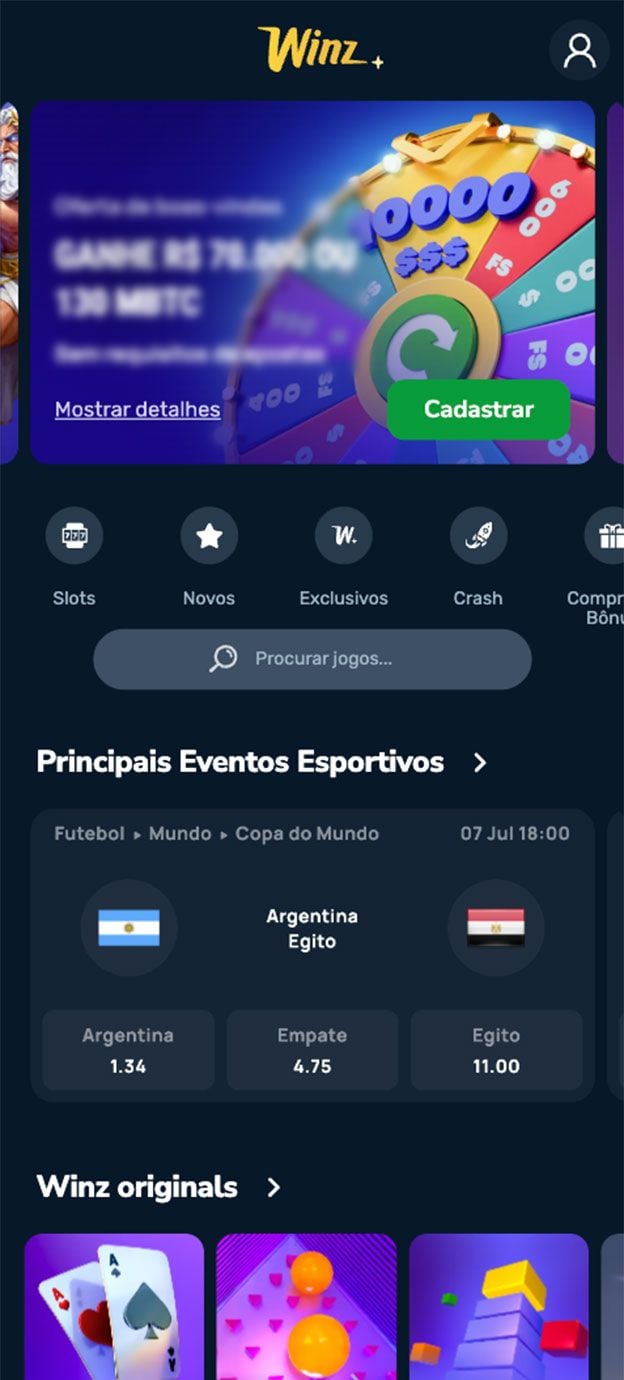Pick the Empate odds 4.75
The image size is (624, 1380).
tap(312, 1050)
